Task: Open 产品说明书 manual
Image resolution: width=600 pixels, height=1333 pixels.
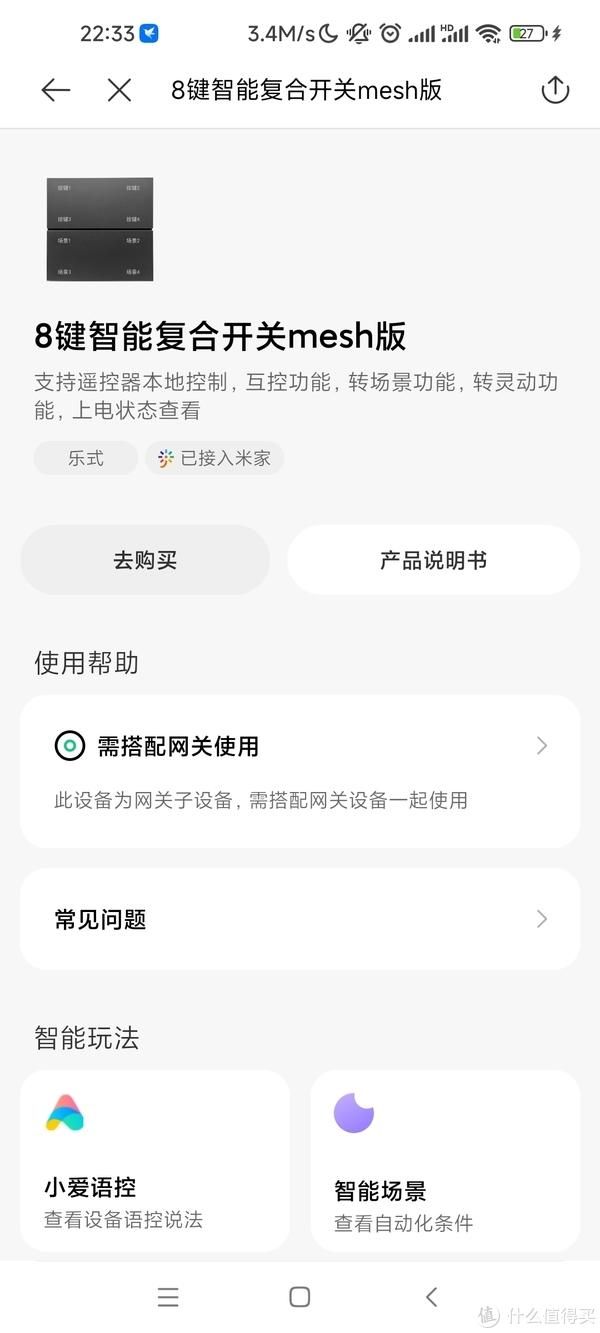Action: [433, 560]
